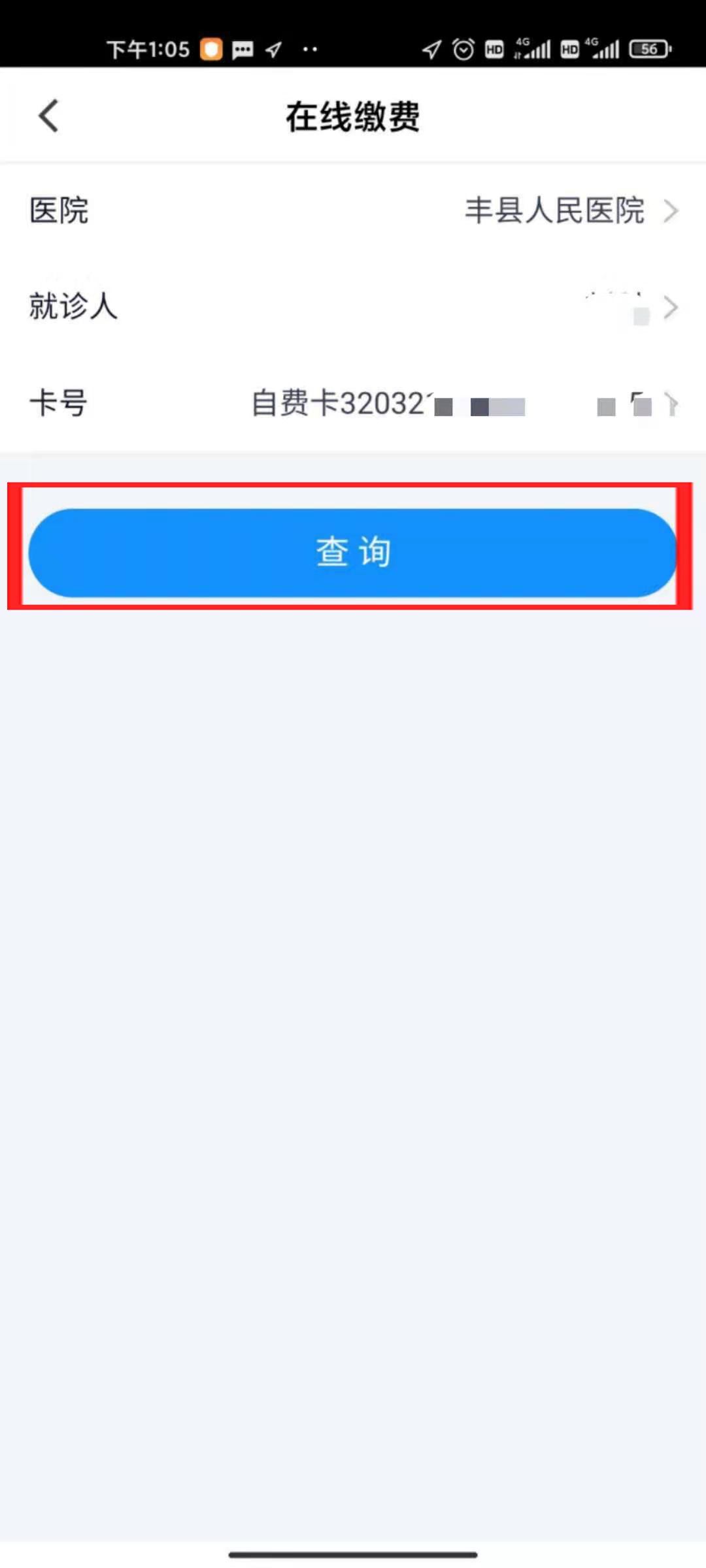
Task: Tap the blue 查询 button
Action: point(352,552)
